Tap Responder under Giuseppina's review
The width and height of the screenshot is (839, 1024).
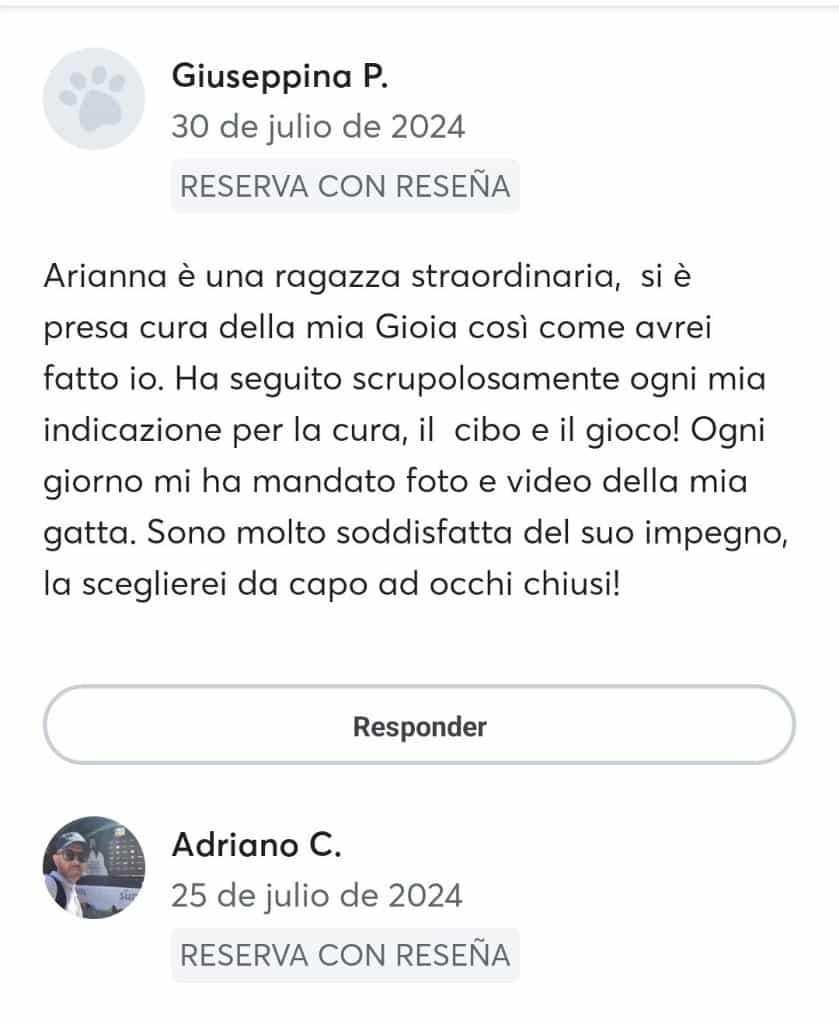[x=419, y=726]
